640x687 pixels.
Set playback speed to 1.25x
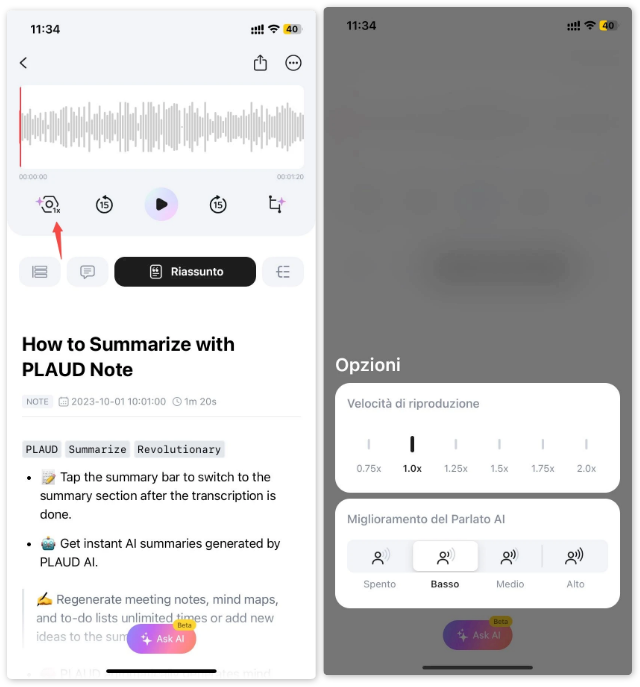click(x=455, y=453)
